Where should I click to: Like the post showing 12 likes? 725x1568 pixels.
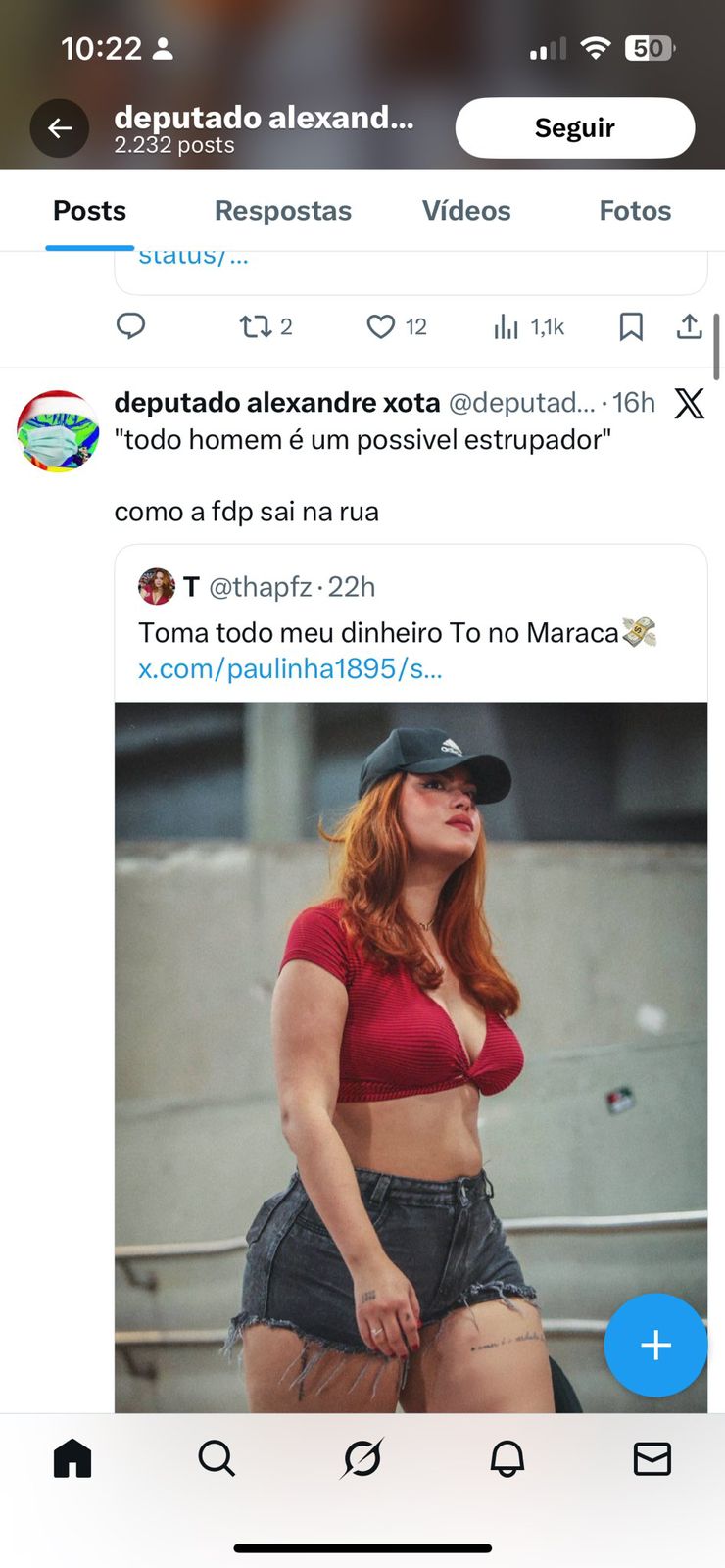[x=380, y=326]
